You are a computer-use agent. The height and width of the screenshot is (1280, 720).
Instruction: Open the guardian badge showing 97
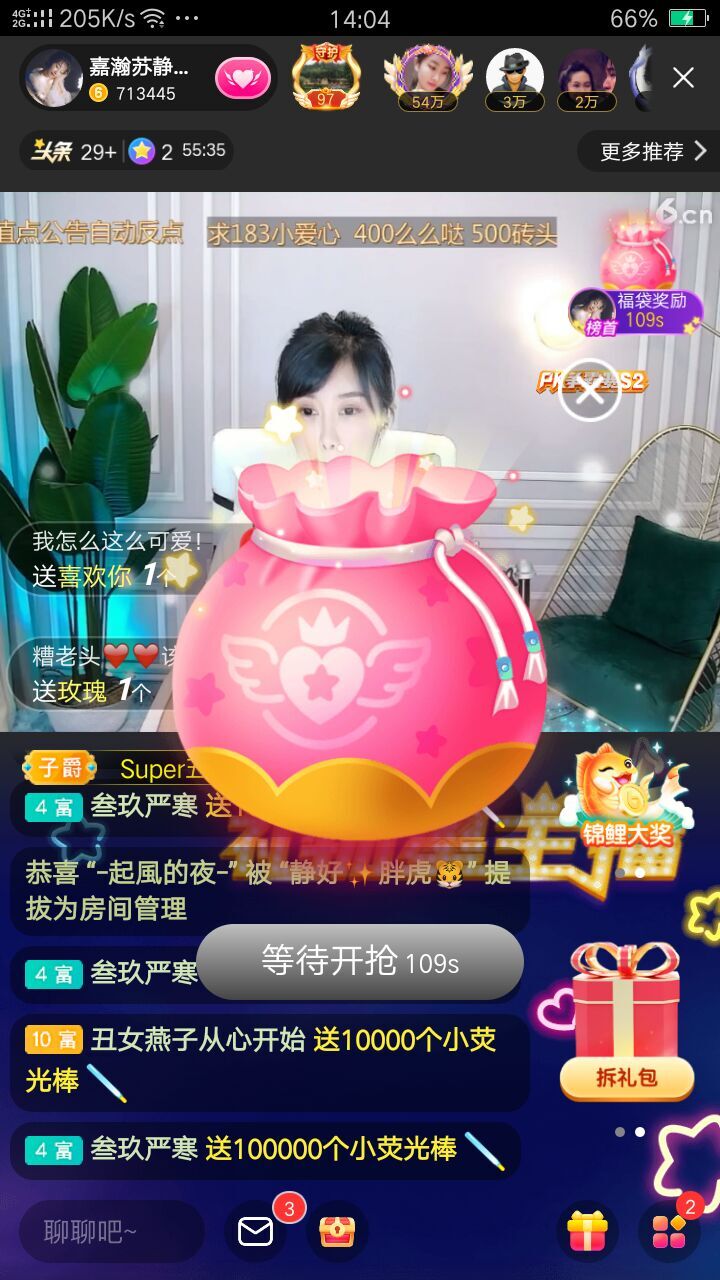click(x=325, y=78)
